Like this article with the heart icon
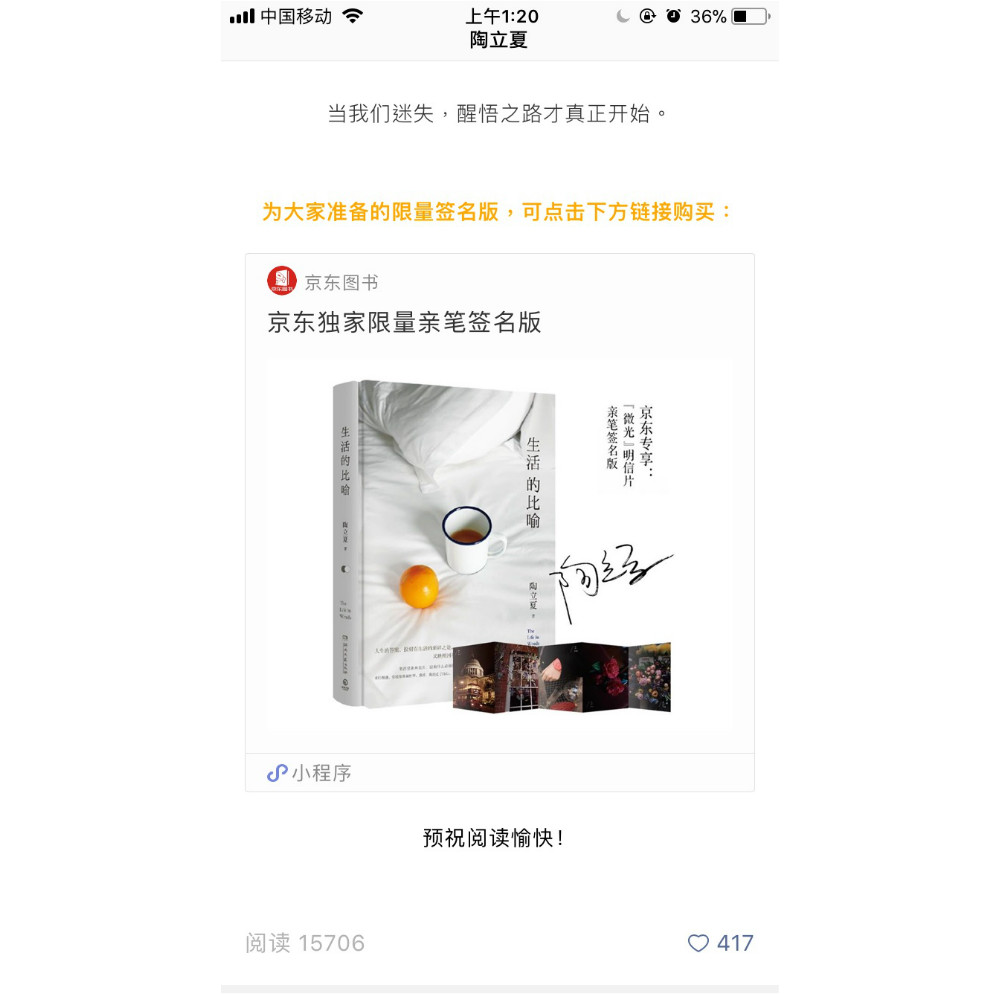This screenshot has height=994, width=1000. (x=698, y=943)
